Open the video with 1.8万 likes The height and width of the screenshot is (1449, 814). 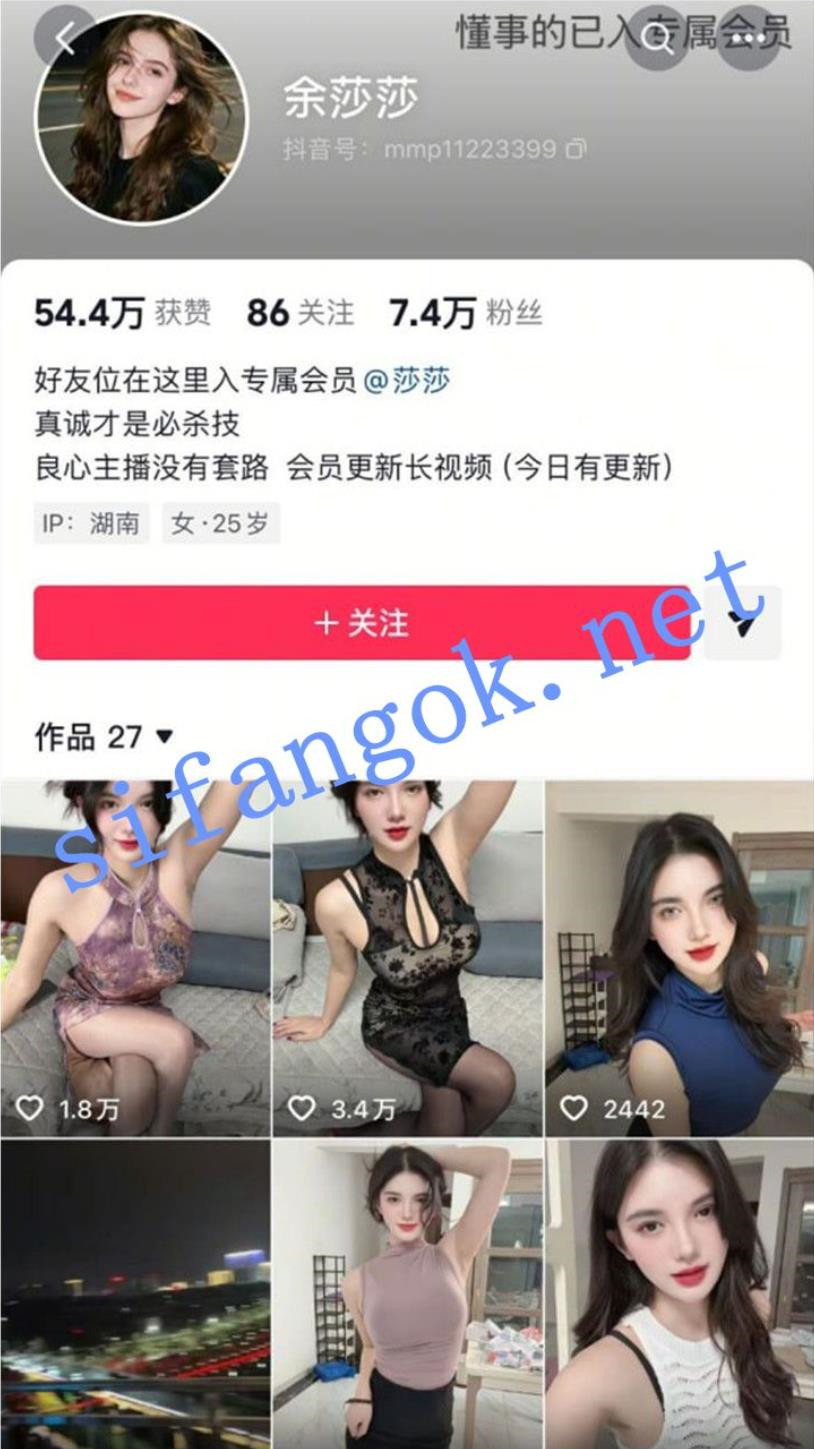pos(135,957)
